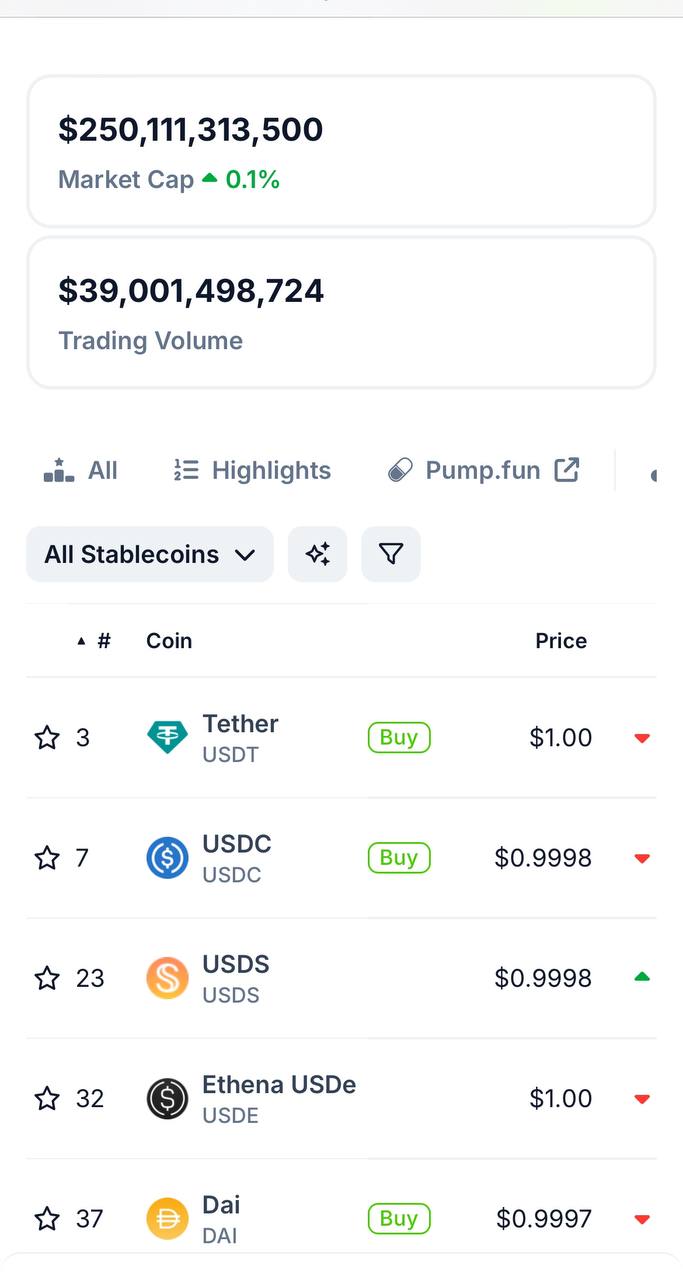Star USDC as a favorite
The image size is (683, 1280).
click(x=47, y=858)
